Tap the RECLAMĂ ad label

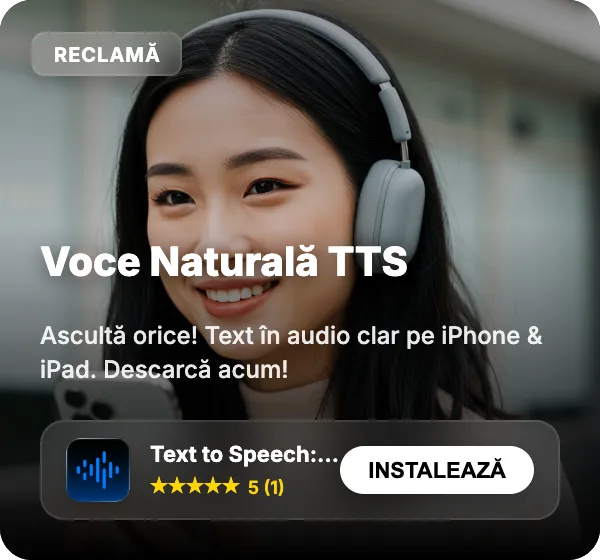(106, 54)
